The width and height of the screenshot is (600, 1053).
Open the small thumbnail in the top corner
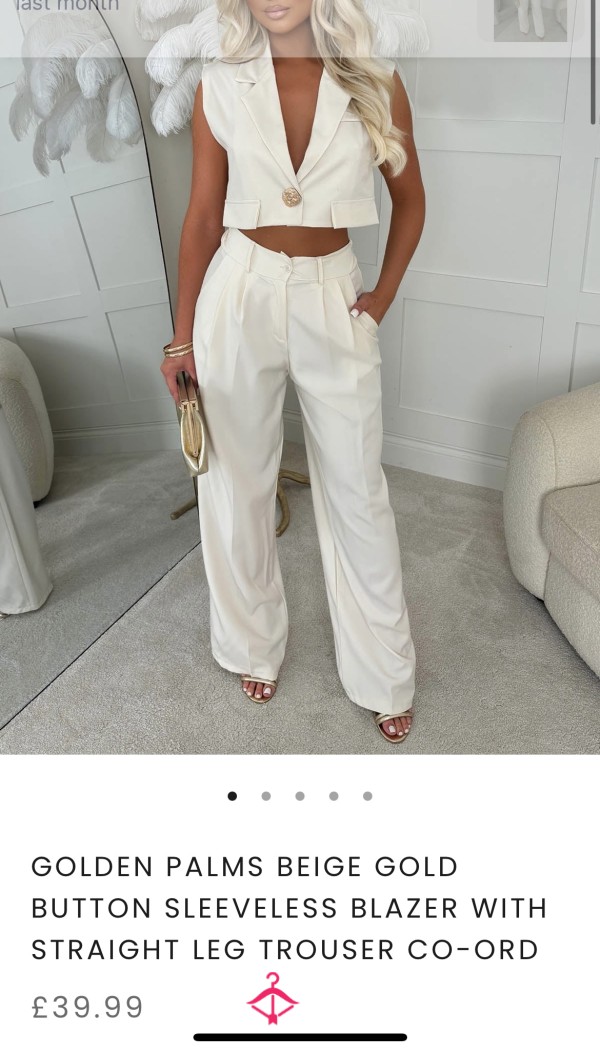(530, 18)
